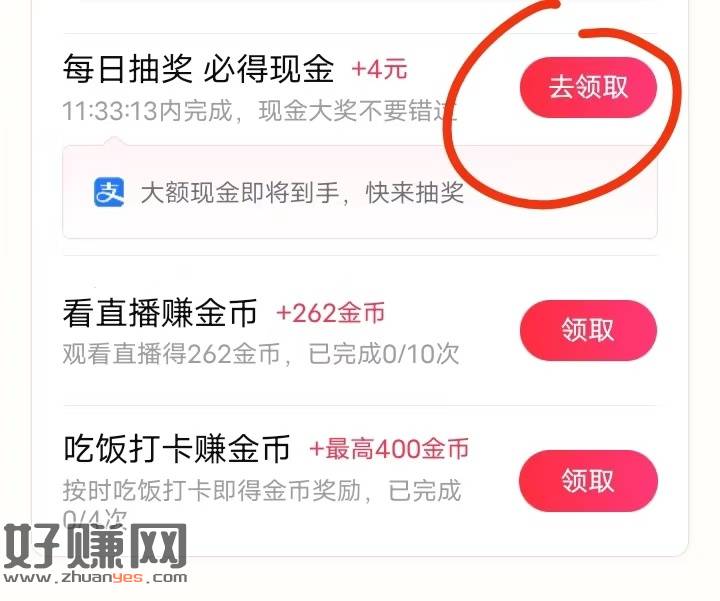The width and height of the screenshot is (720, 601).
Task: Tap 去领取 for 每日抽奖 必得现金
Action: [588, 87]
